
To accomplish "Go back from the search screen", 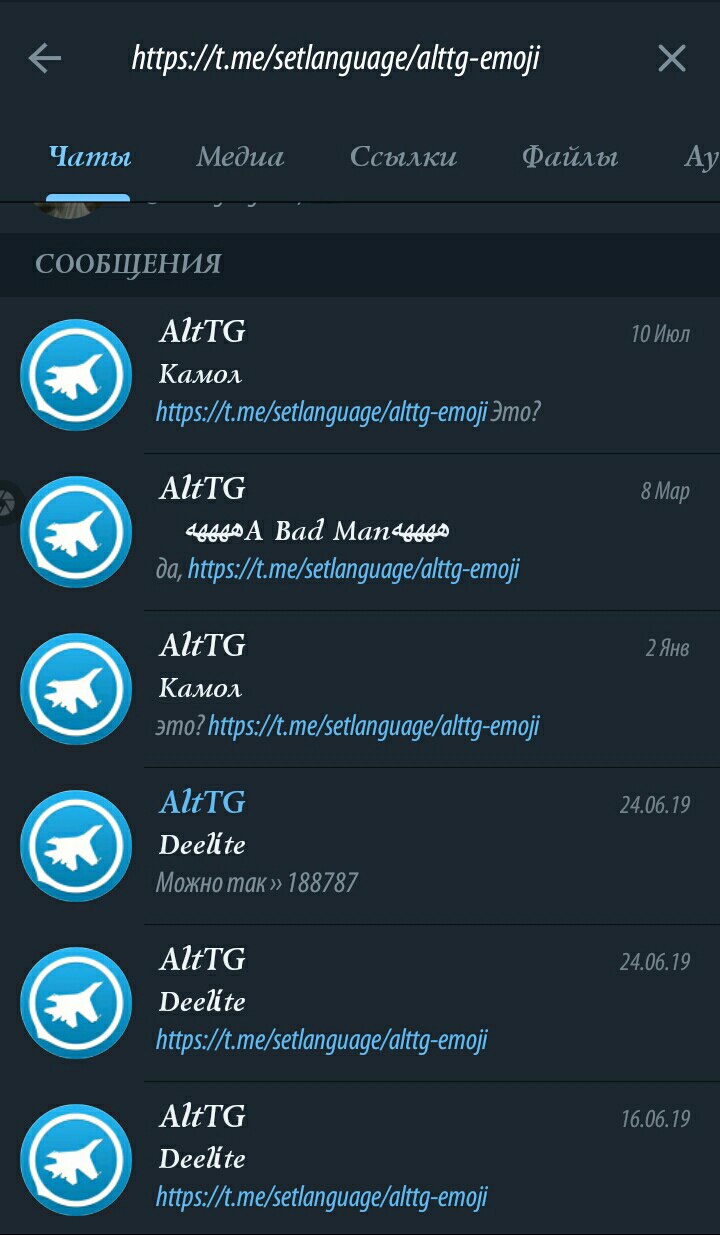I will pyautogui.click(x=45, y=59).
